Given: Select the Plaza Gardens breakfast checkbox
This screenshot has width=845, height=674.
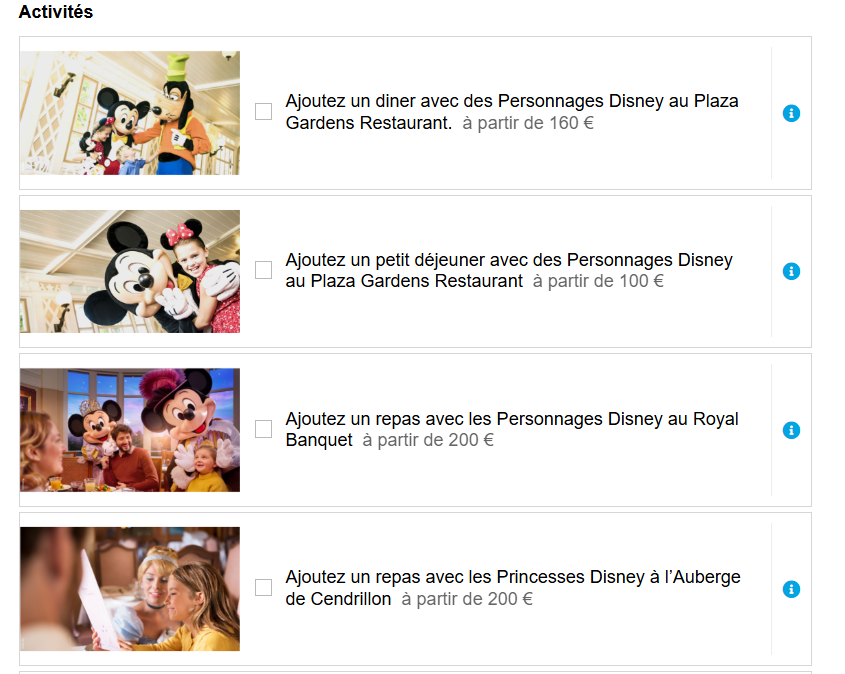Looking at the screenshot, I should tap(263, 270).
